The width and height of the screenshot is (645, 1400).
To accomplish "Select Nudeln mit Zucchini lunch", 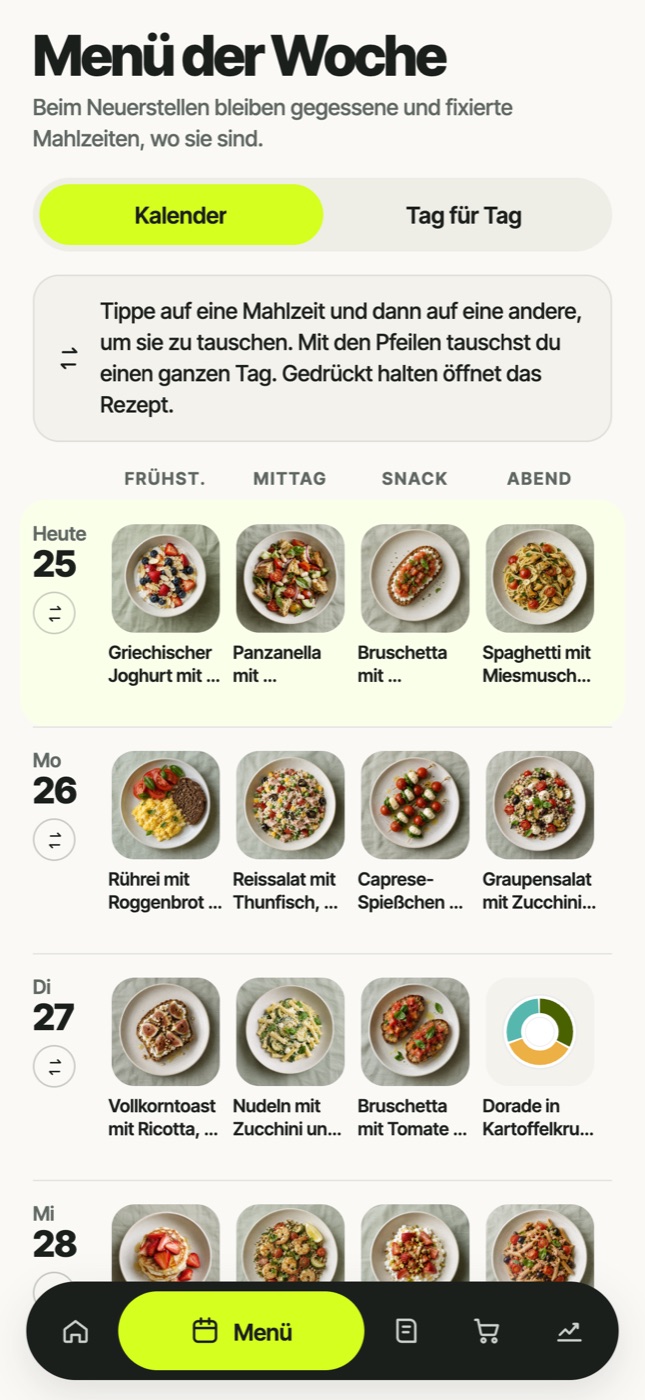I will [290, 1059].
